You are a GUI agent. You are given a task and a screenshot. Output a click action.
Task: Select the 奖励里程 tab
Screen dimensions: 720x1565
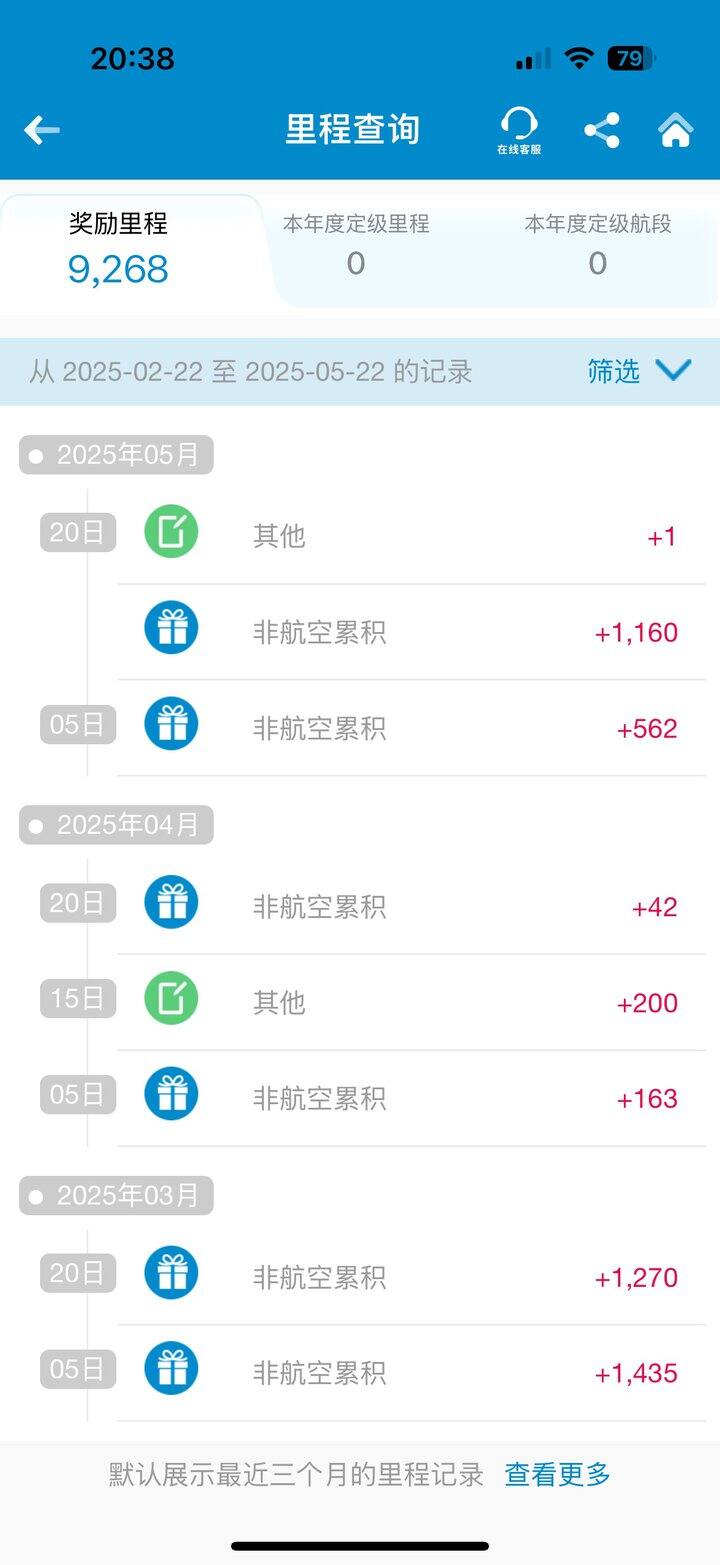click(118, 250)
